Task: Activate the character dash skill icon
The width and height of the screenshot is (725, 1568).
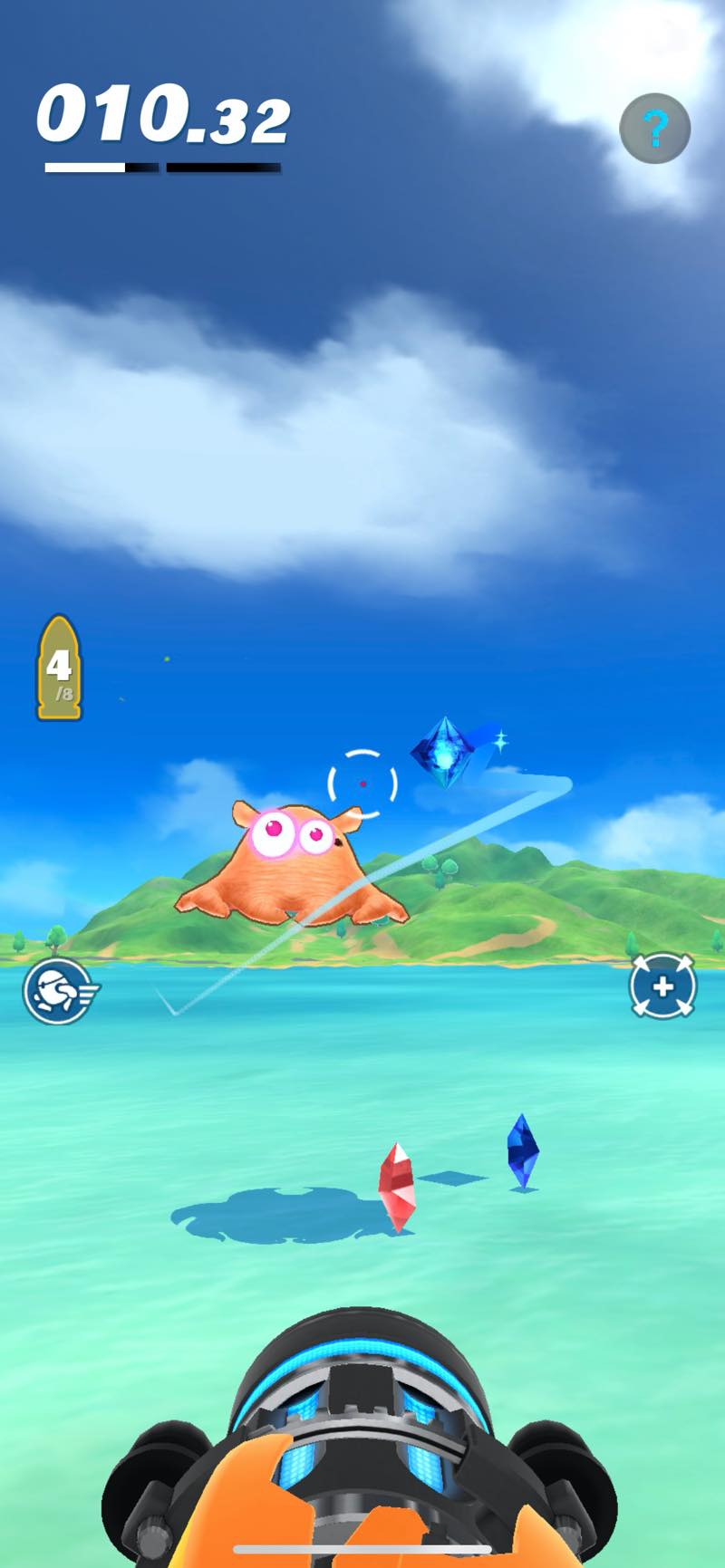Action: pyautogui.click(x=58, y=991)
